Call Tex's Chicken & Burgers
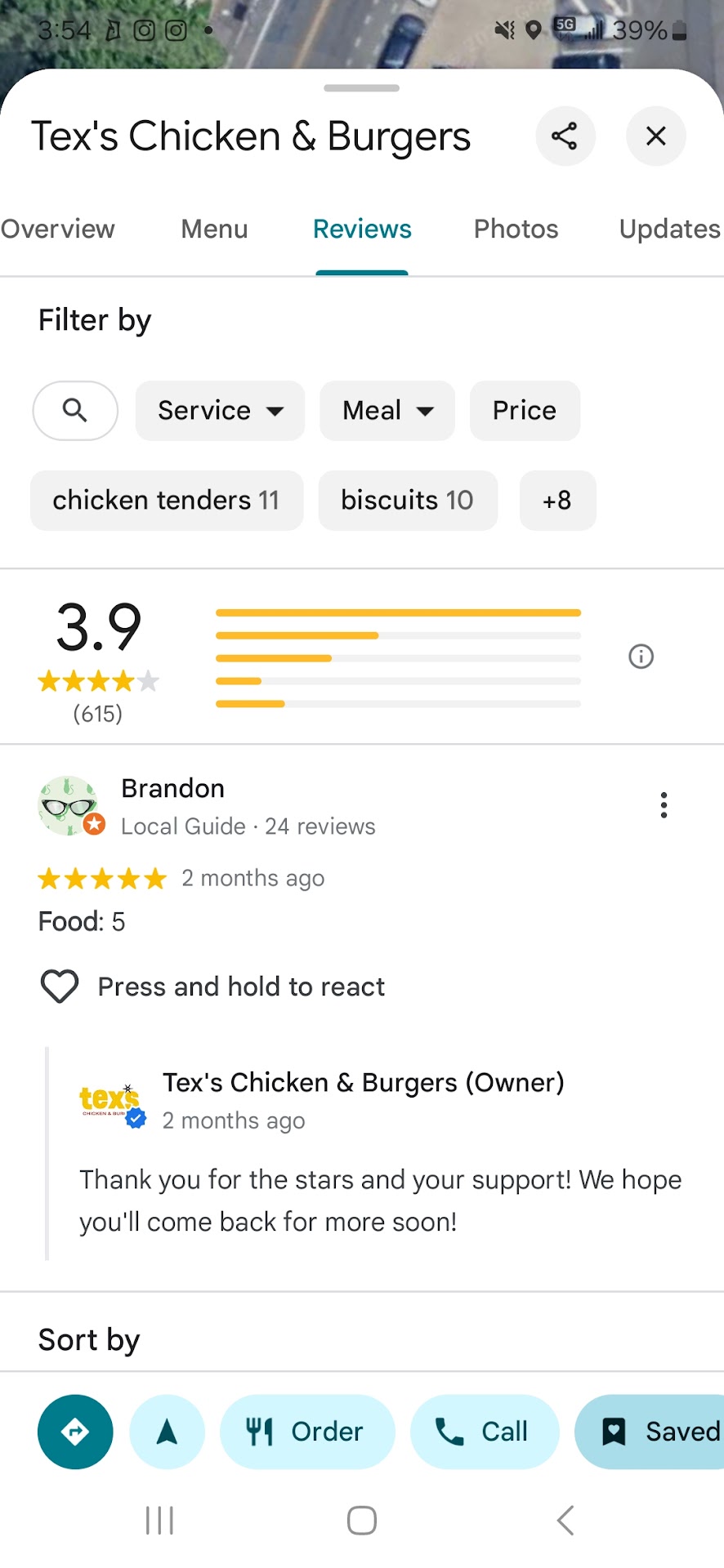Image resolution: width=724 pixels, height=1568 pixels. pos(484,1432)
